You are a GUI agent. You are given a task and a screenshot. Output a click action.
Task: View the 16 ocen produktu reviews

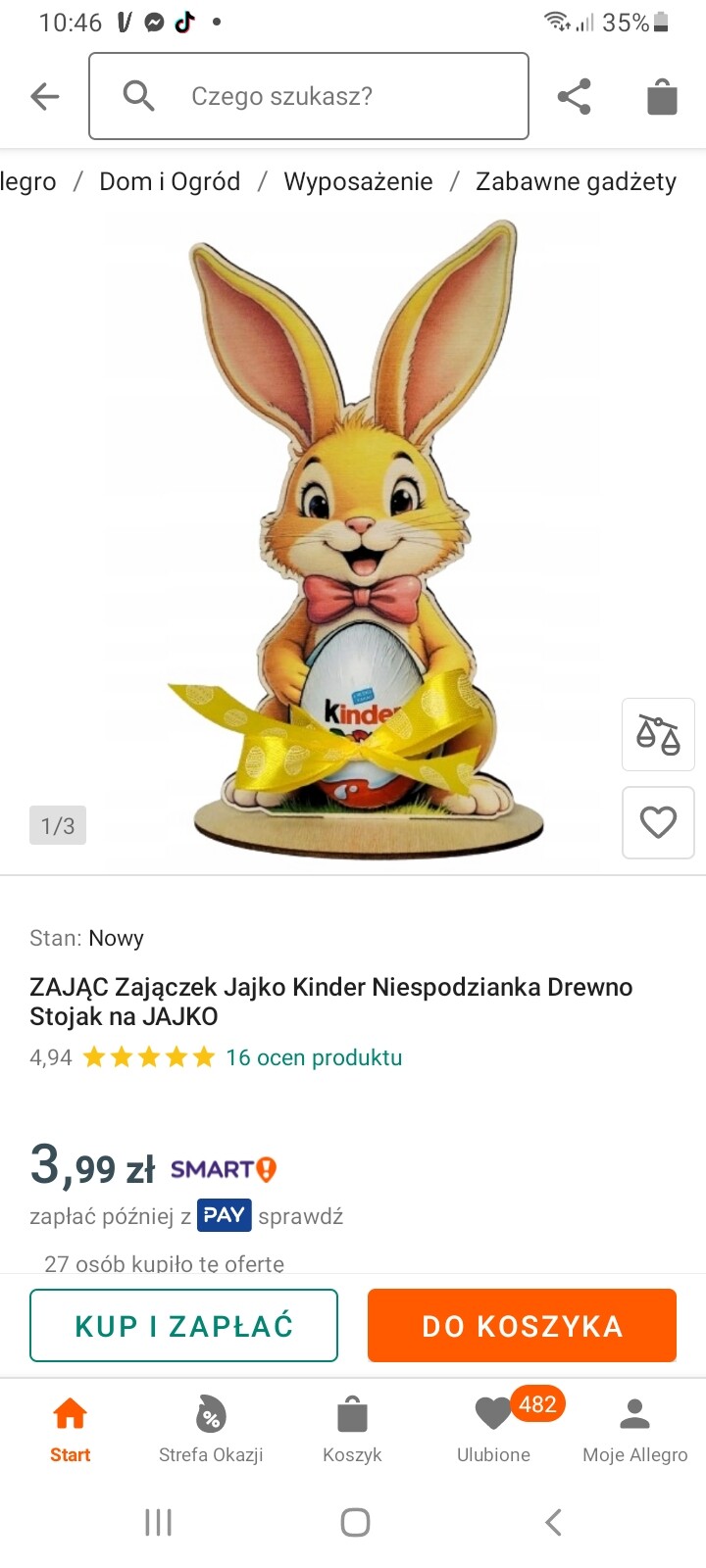point(314,1057)
